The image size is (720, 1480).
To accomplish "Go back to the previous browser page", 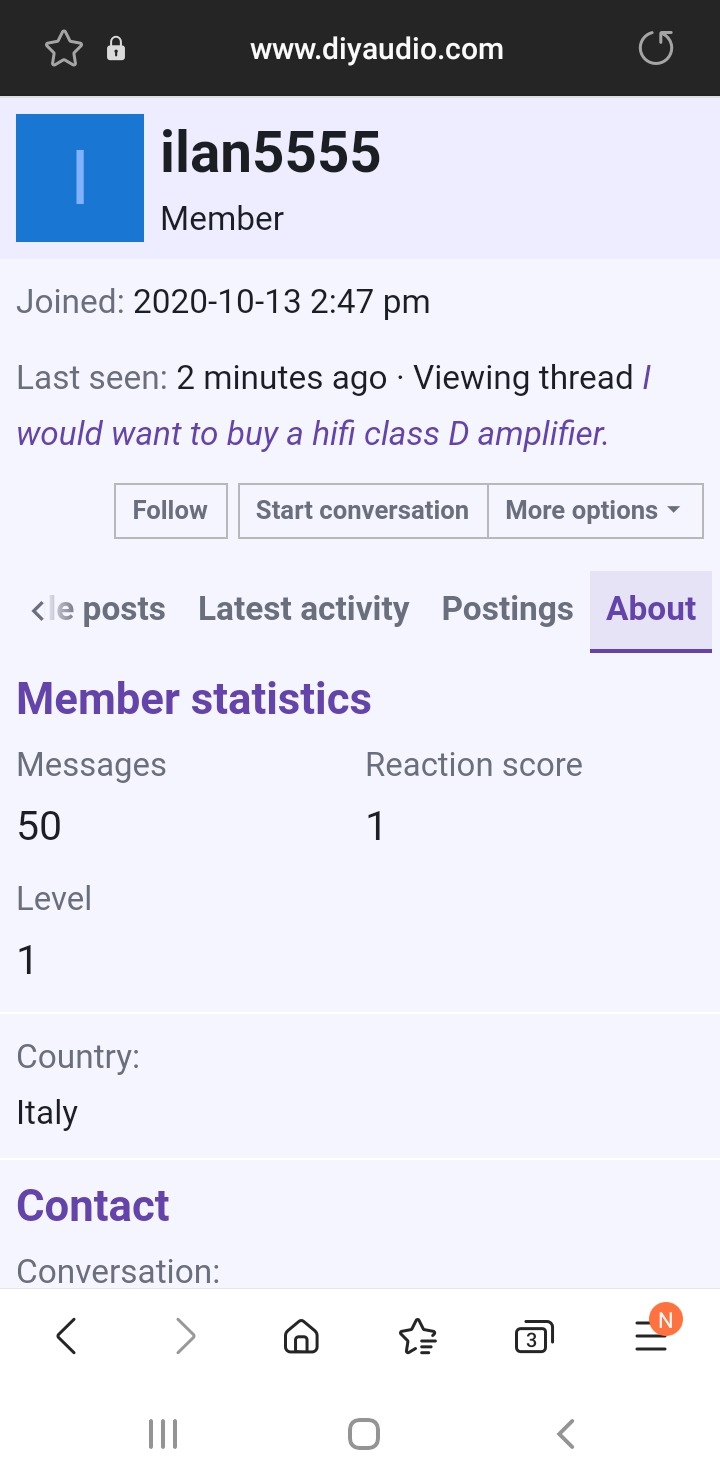I will click(x=66, y=1336).
